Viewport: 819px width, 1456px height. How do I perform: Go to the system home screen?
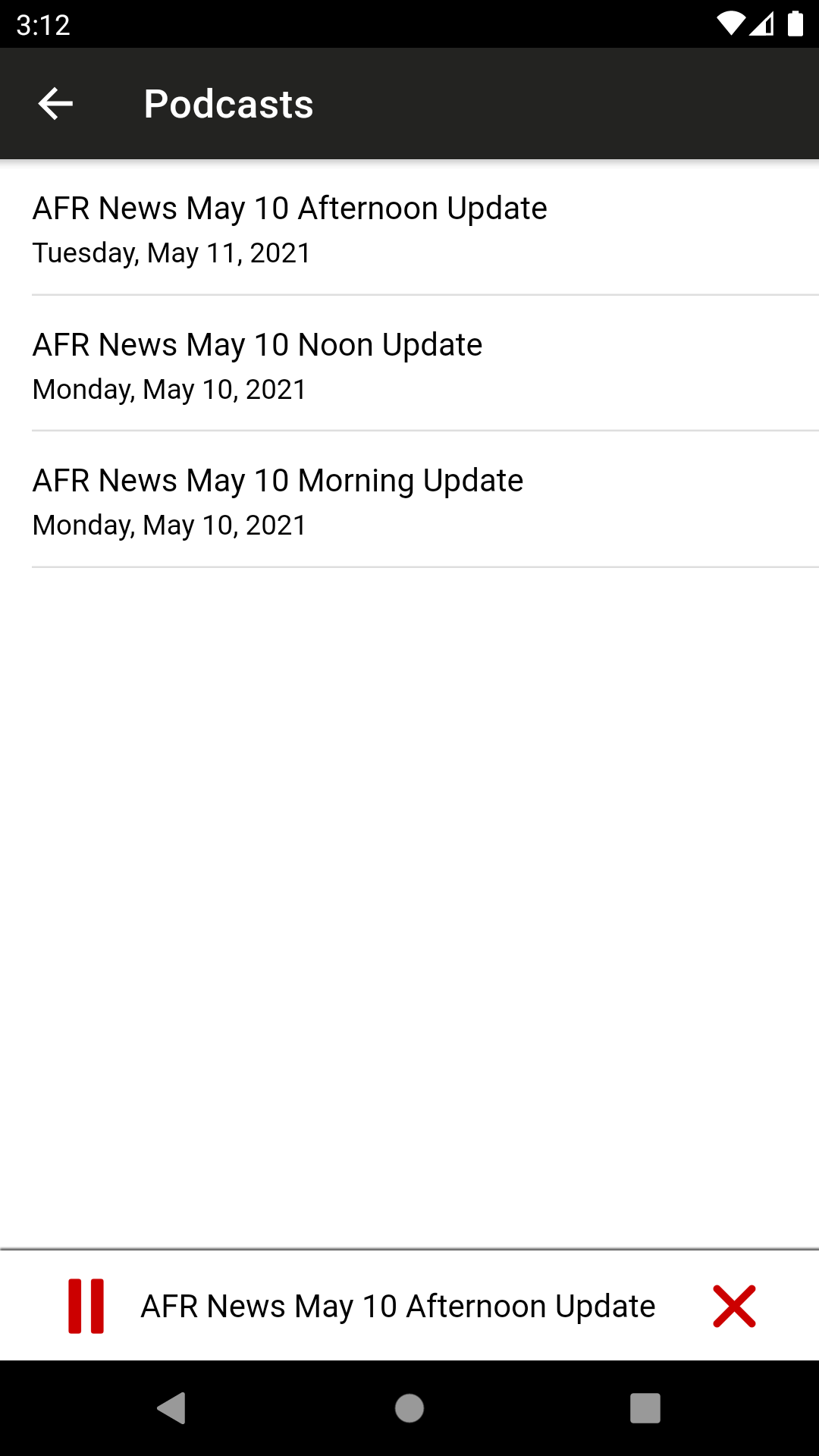(x=409, y=1408)
